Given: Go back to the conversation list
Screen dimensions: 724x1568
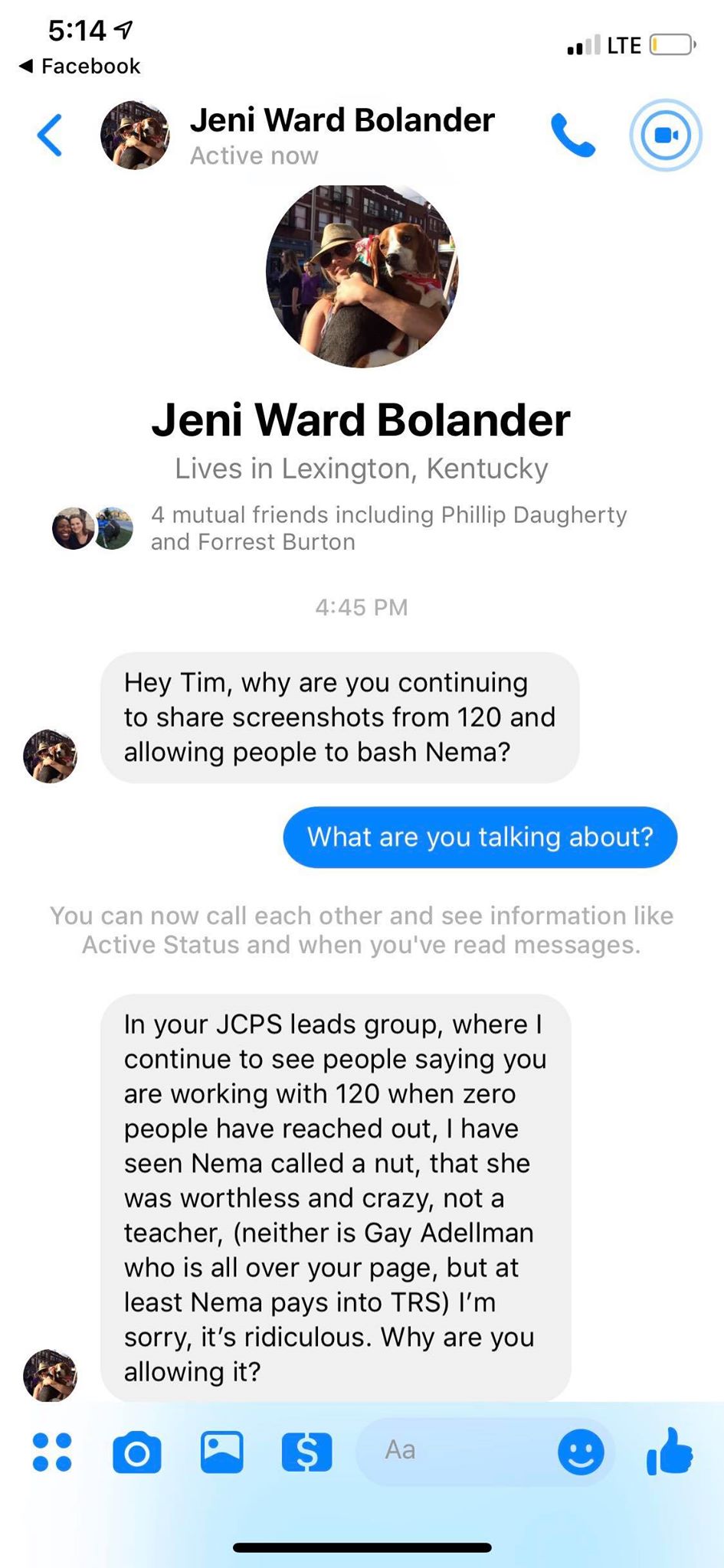Looking at the screenshot, I should [50, 136].
